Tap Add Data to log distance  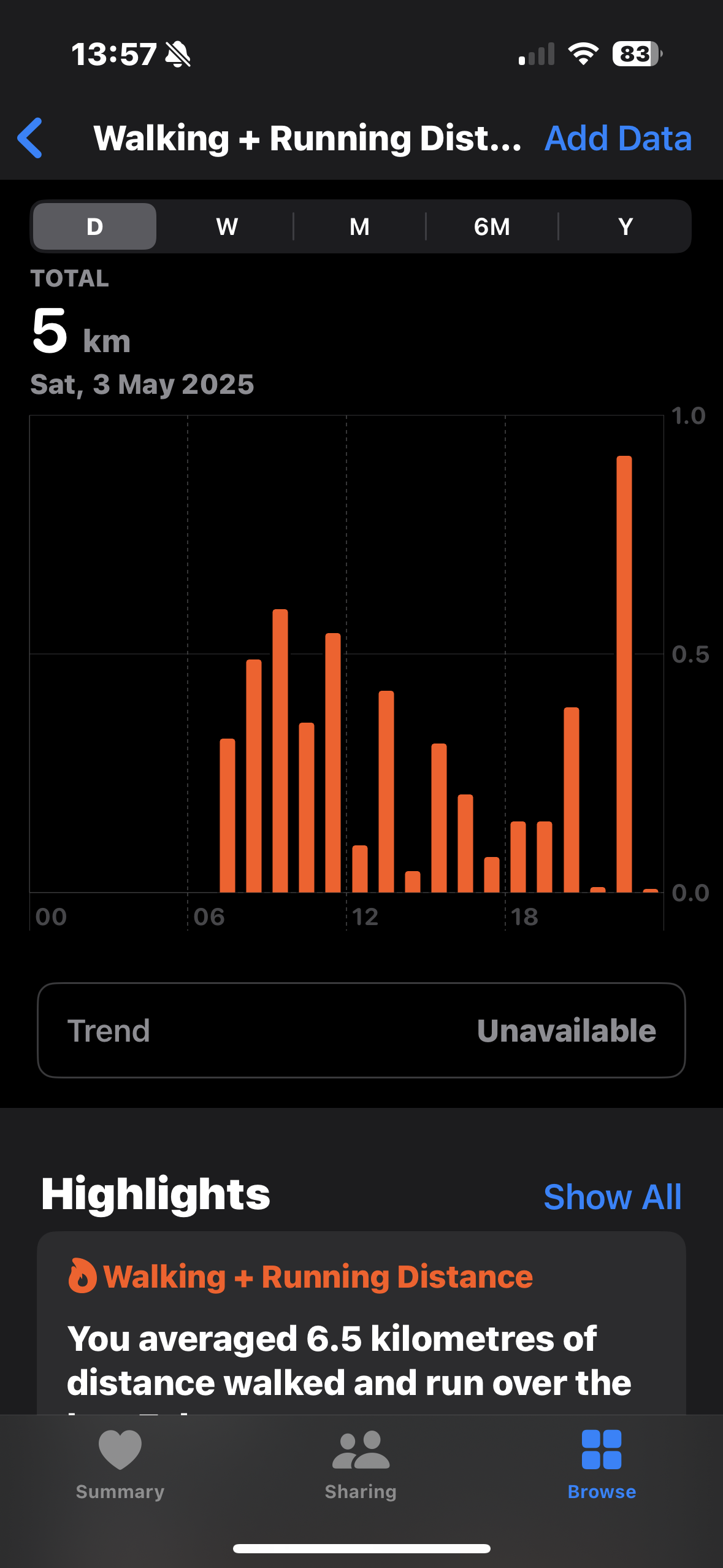[618, 138]
